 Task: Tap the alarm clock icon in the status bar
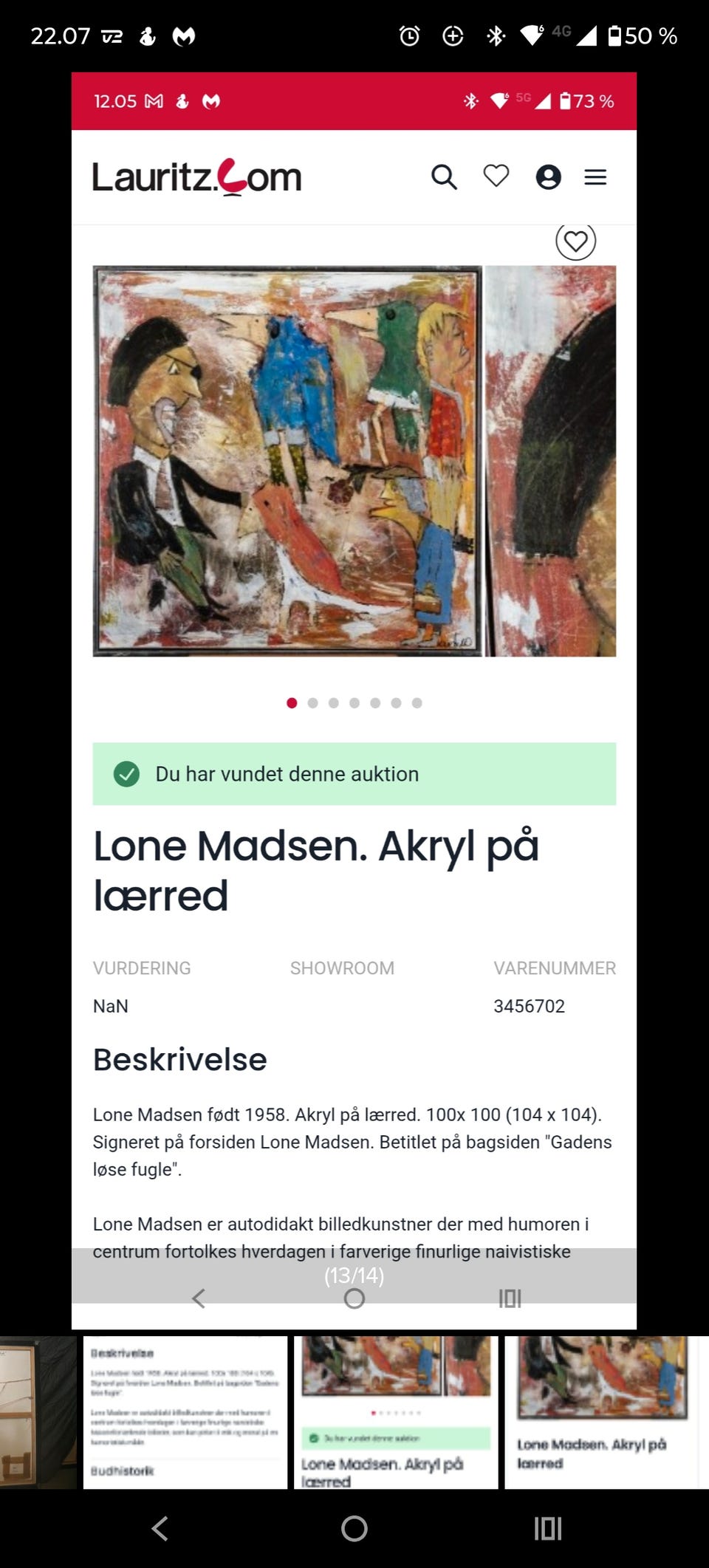point(408,35)
